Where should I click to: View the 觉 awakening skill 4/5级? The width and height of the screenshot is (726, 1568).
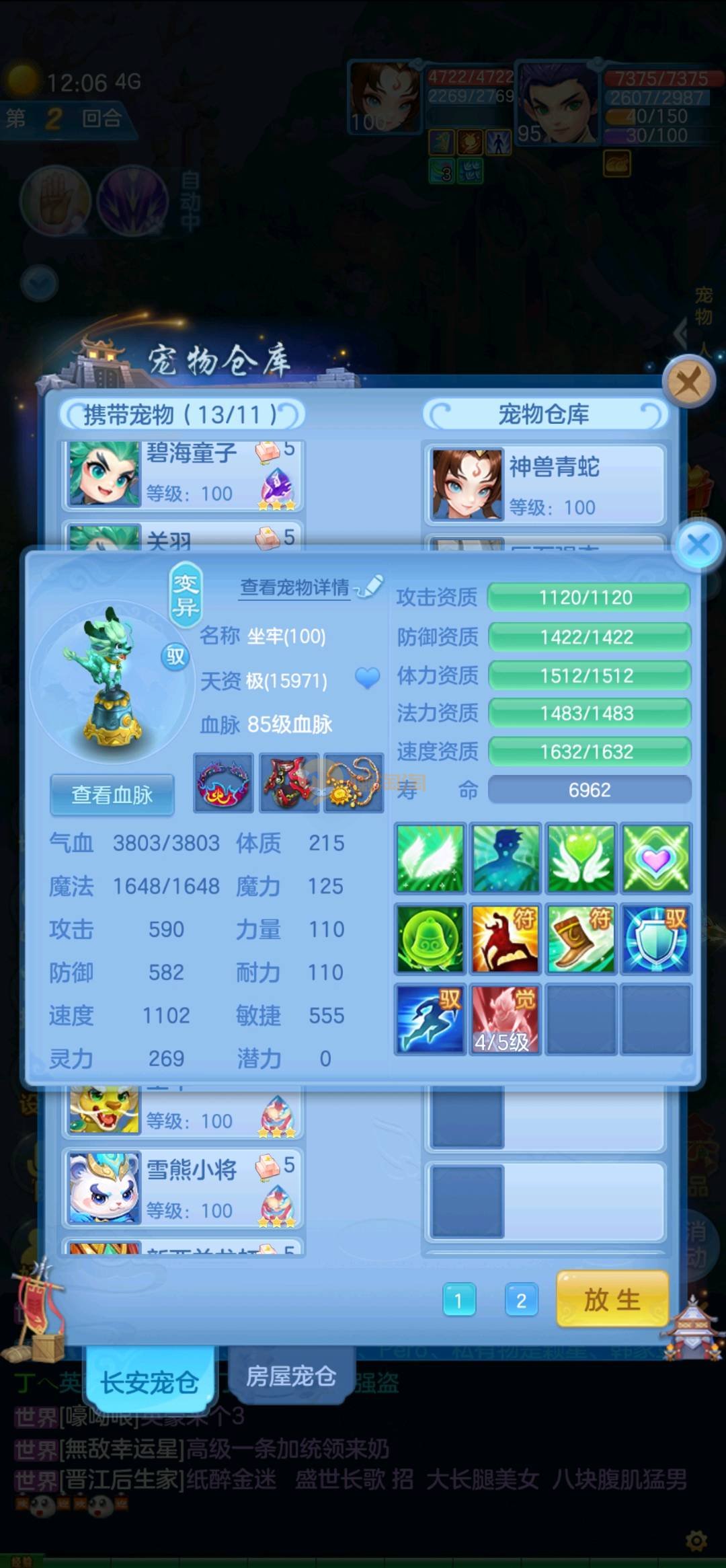tap(505, 1019)
